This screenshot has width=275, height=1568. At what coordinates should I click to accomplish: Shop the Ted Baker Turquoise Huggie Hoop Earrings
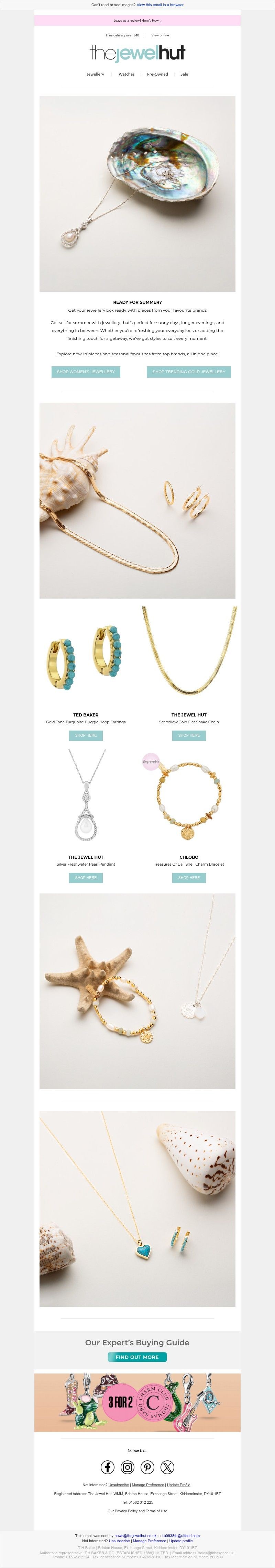coord(86,735)
